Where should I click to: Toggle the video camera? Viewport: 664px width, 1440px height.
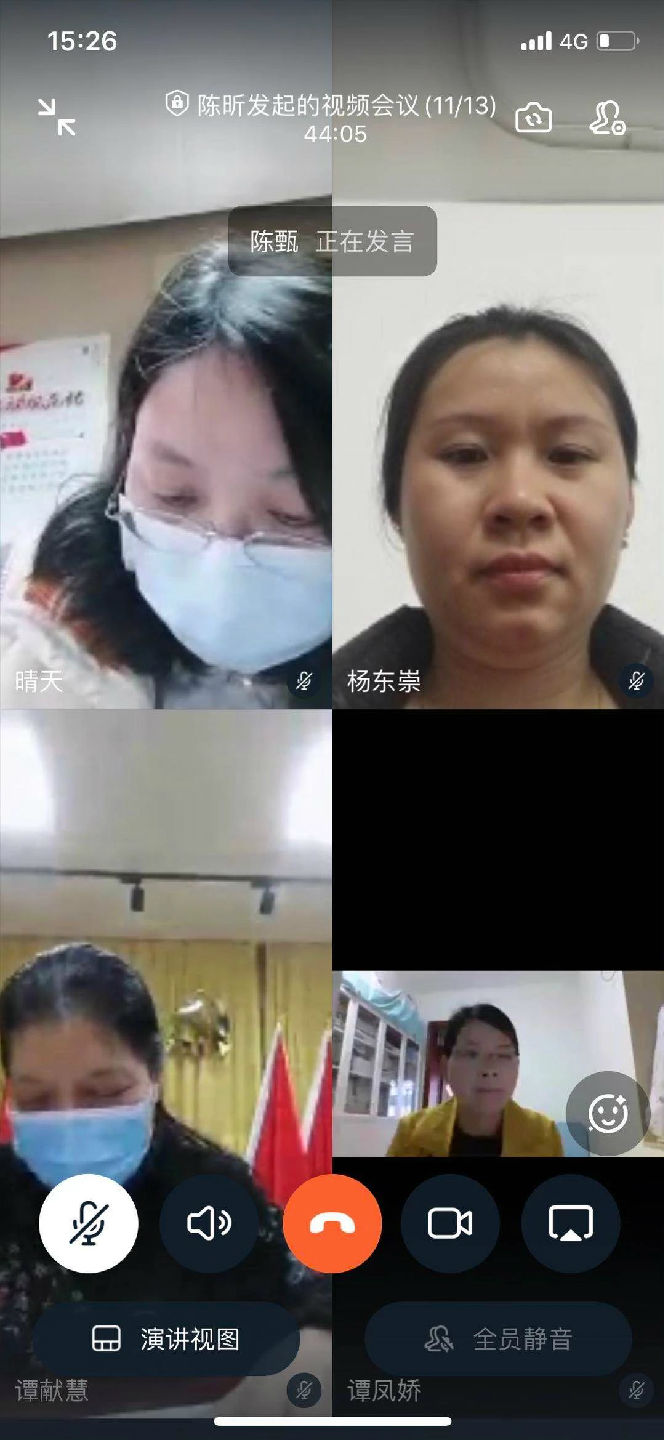450,1223
